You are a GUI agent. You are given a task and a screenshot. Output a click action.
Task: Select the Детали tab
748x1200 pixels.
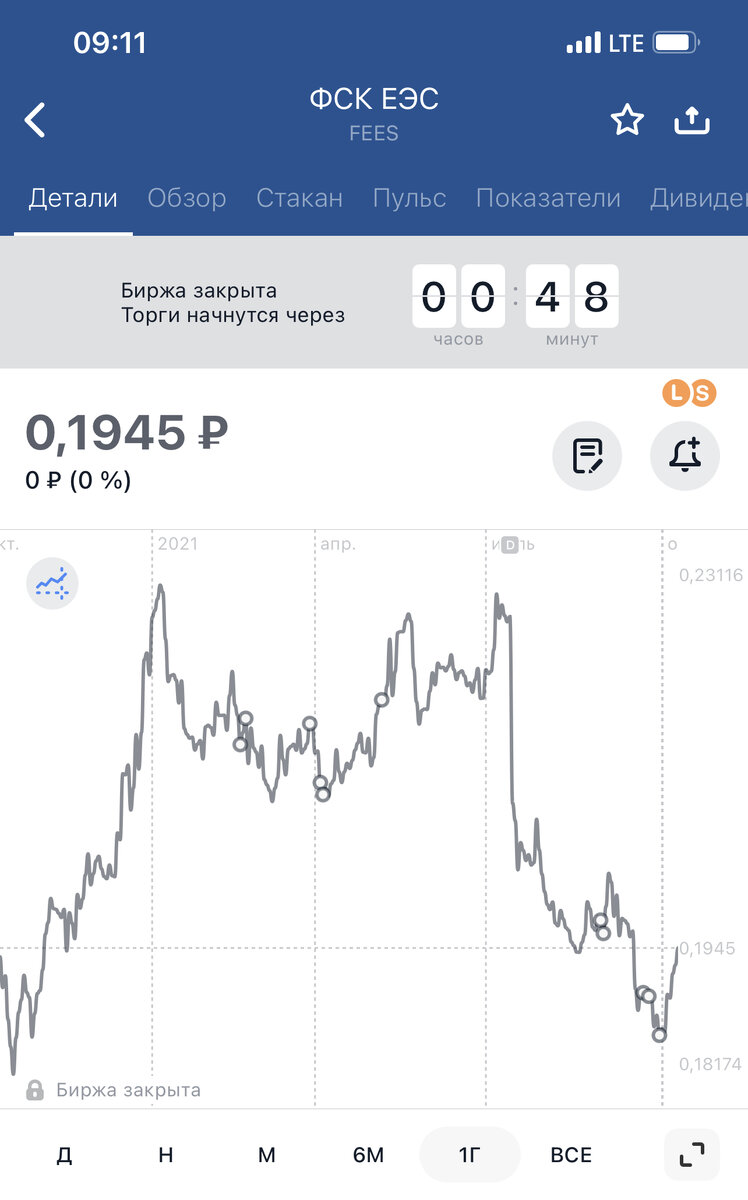(x=73, y=198)
